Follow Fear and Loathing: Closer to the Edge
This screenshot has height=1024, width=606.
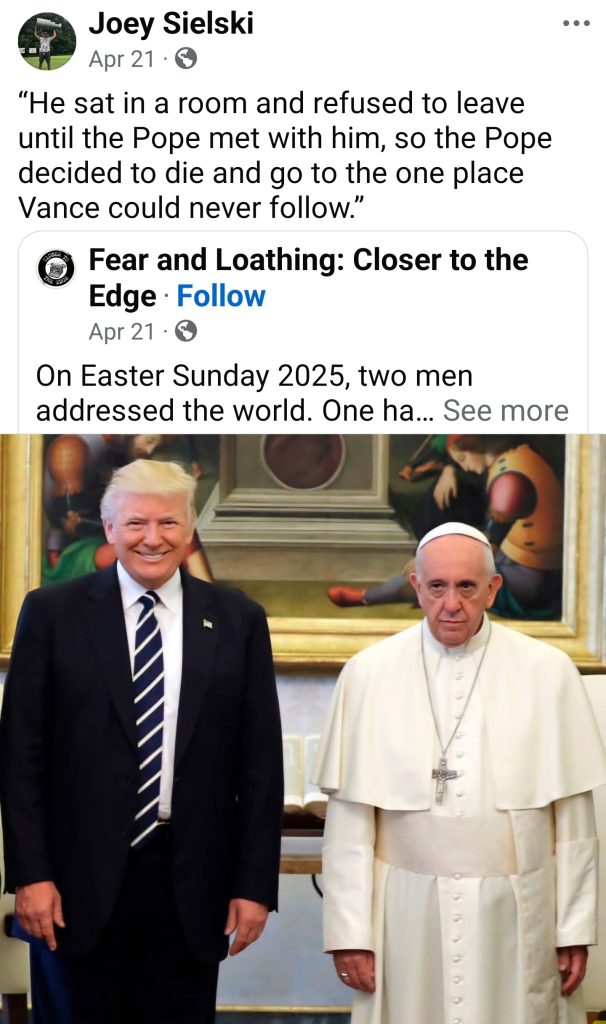(x=221, y=296)
